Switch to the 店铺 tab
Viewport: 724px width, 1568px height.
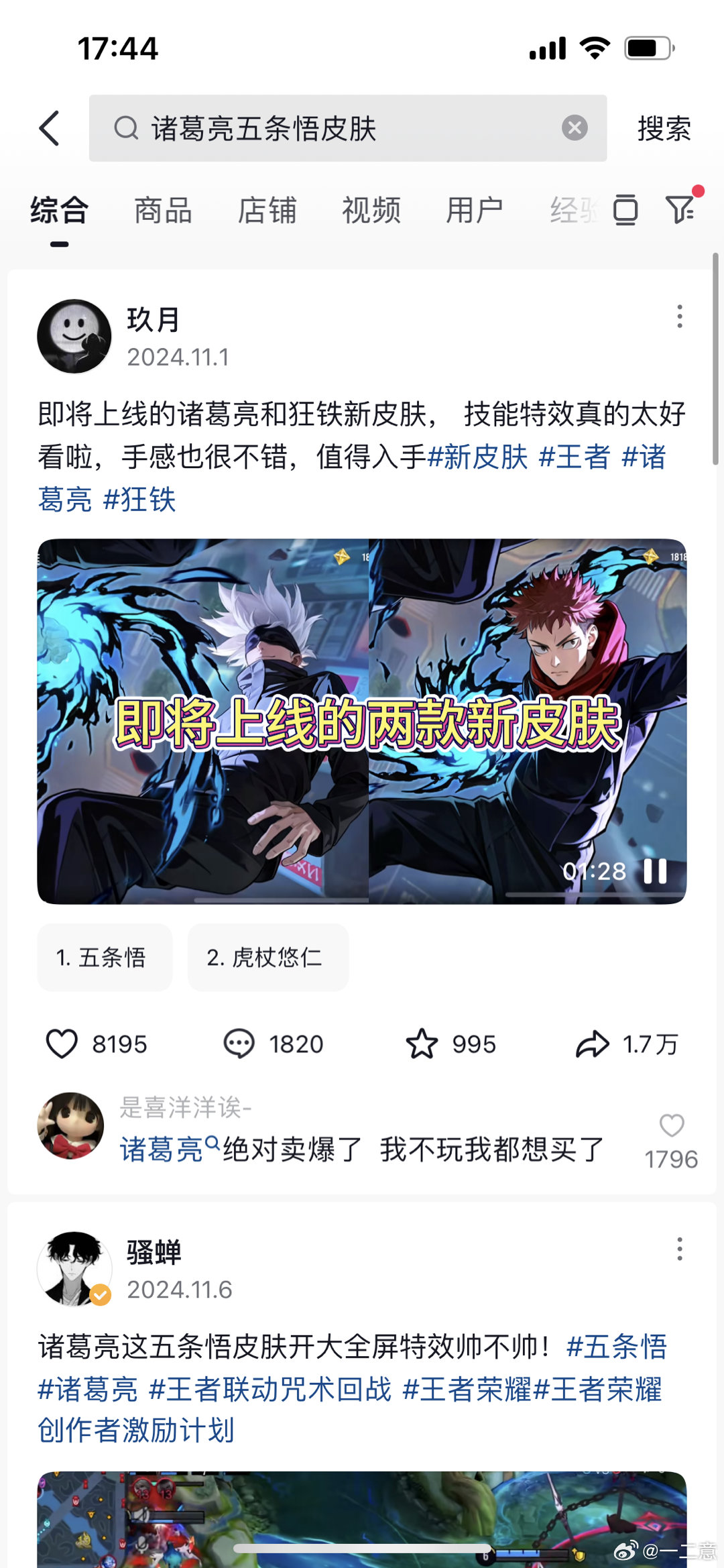click(x=267, y=211)
